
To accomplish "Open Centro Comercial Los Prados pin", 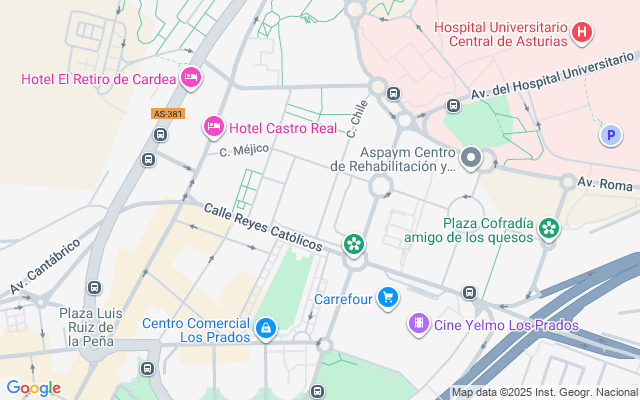I will [265, 328].
